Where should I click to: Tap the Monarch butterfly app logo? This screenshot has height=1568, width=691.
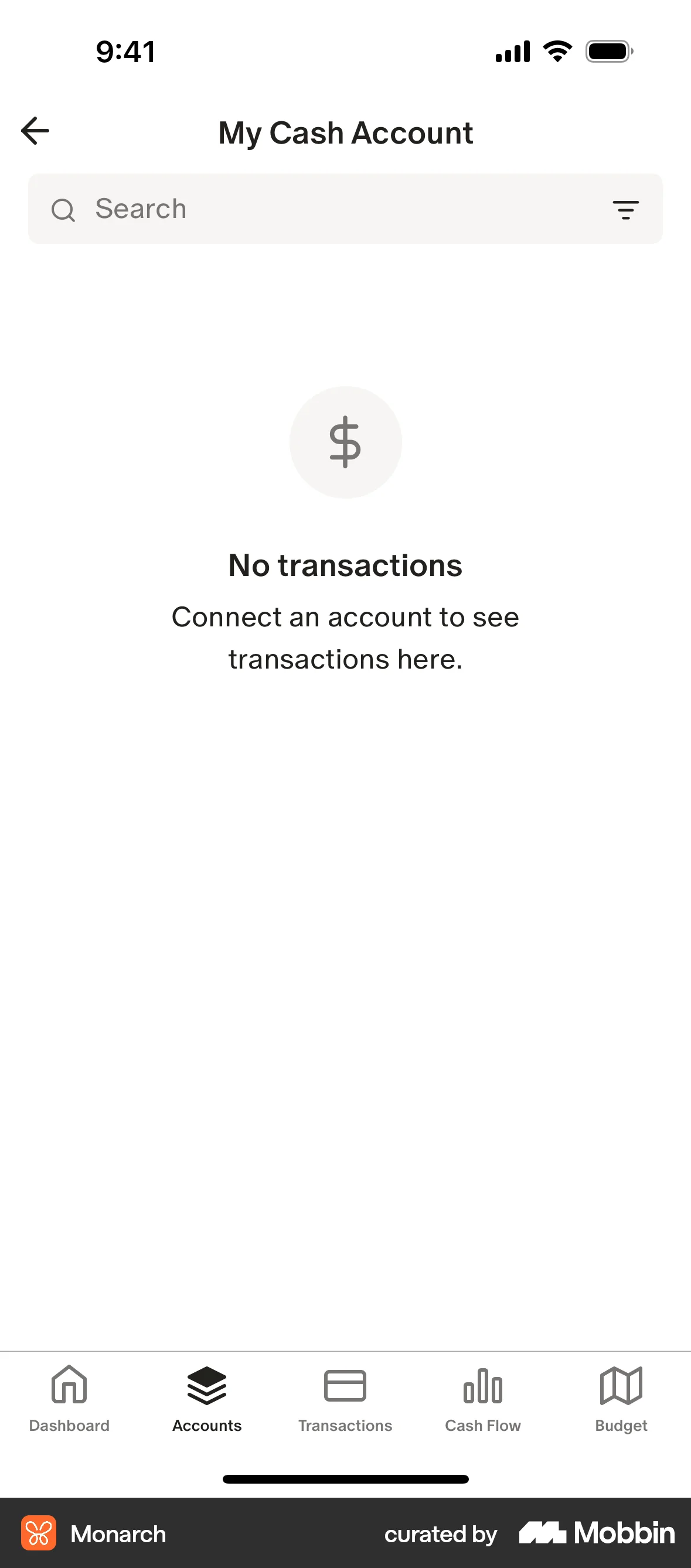point(39,1533)
